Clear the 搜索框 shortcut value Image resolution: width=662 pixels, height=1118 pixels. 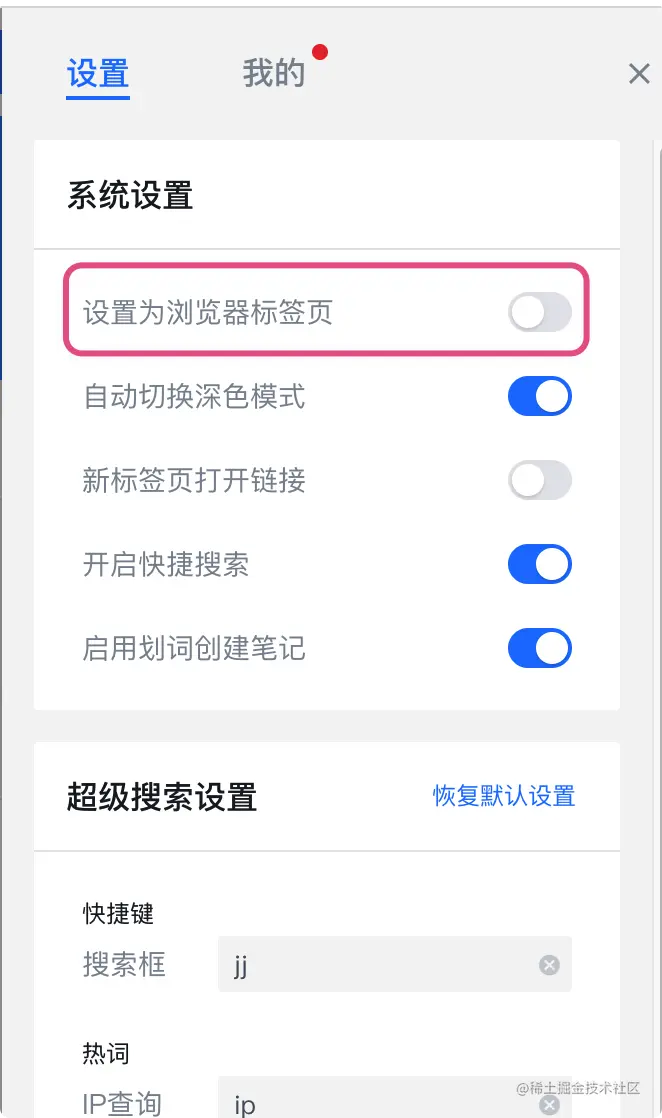[x=549, y=965]
